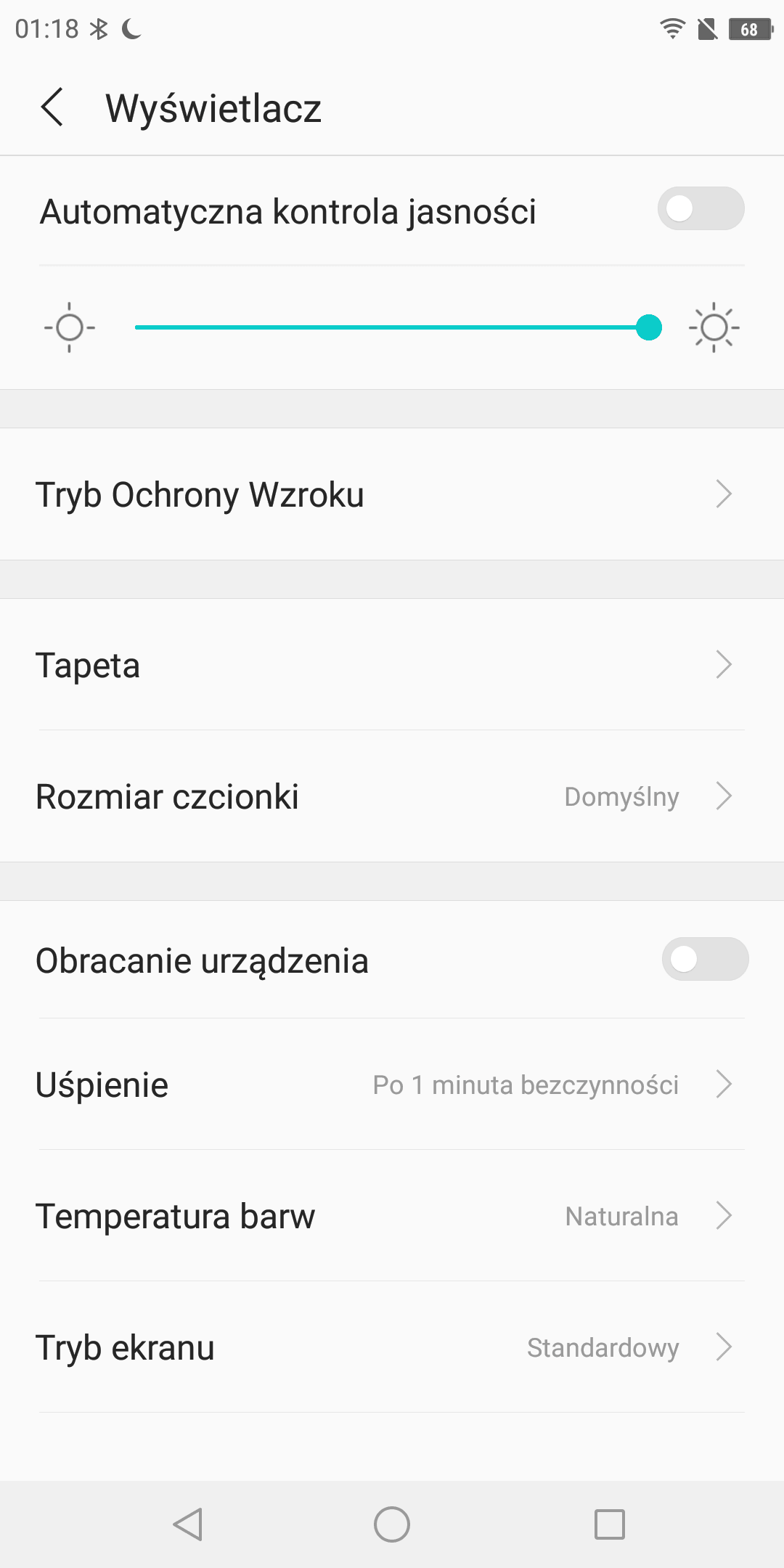Image resolution: width=784 pixels, height=1568 pixels.
Task: Go back from the Wyświetlacz screen
Action: click(x=52, y=107)
